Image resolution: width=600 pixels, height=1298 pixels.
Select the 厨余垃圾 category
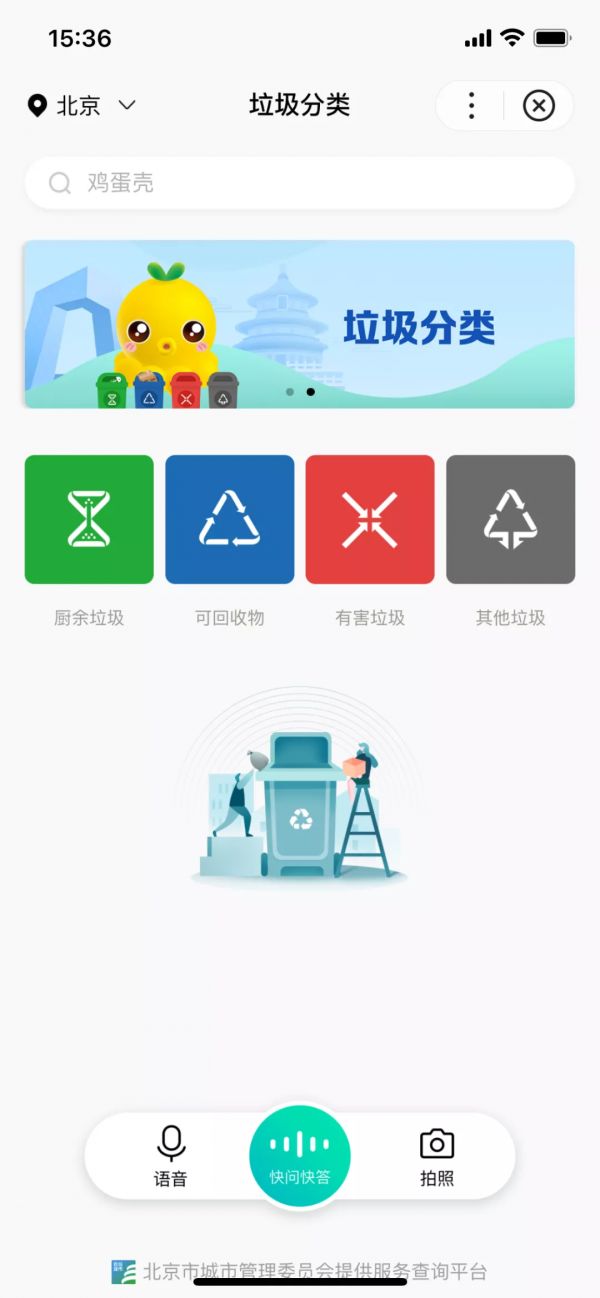(x=89, y=519)
